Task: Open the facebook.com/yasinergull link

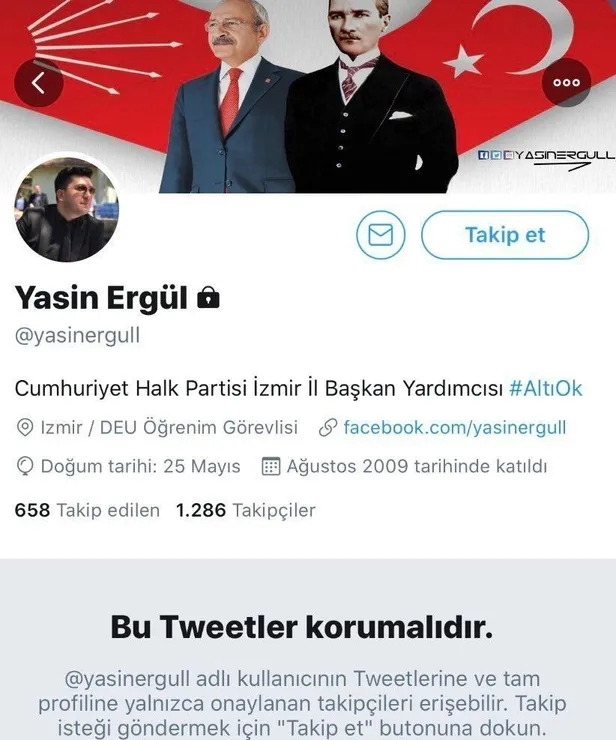Action: point(454,428)
